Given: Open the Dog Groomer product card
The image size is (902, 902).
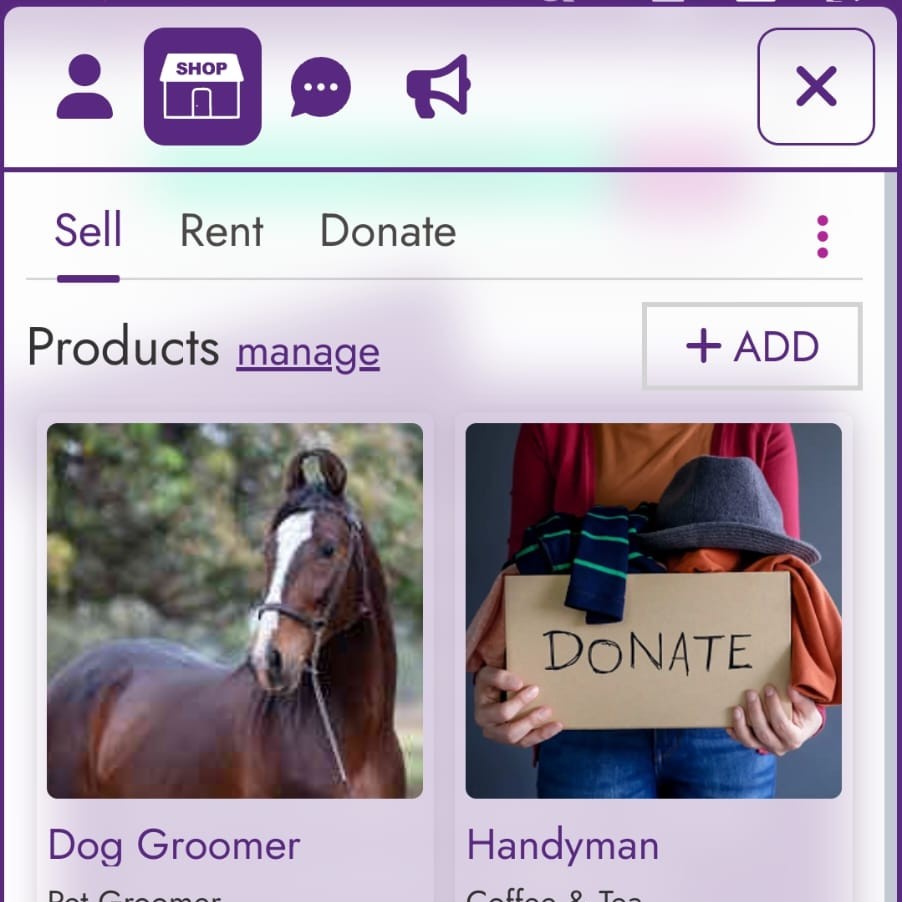Looking at the screenshot, I should [235, 640].
